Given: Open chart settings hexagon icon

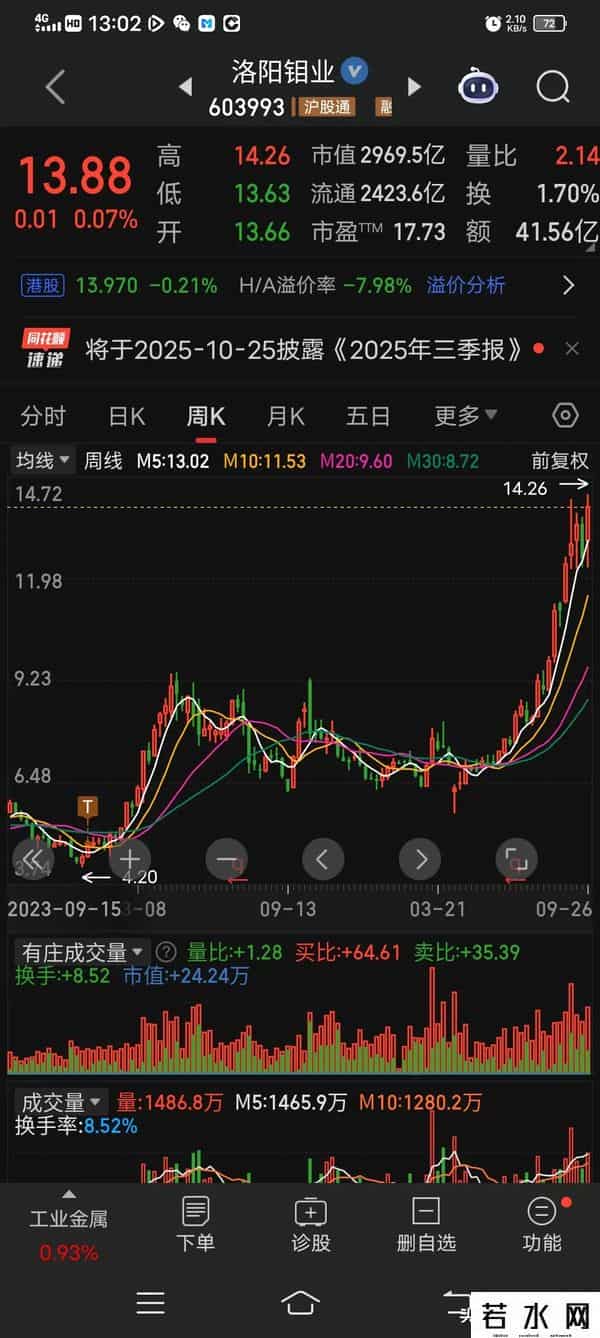Looking at the screenshot, I should pos(565,416).
